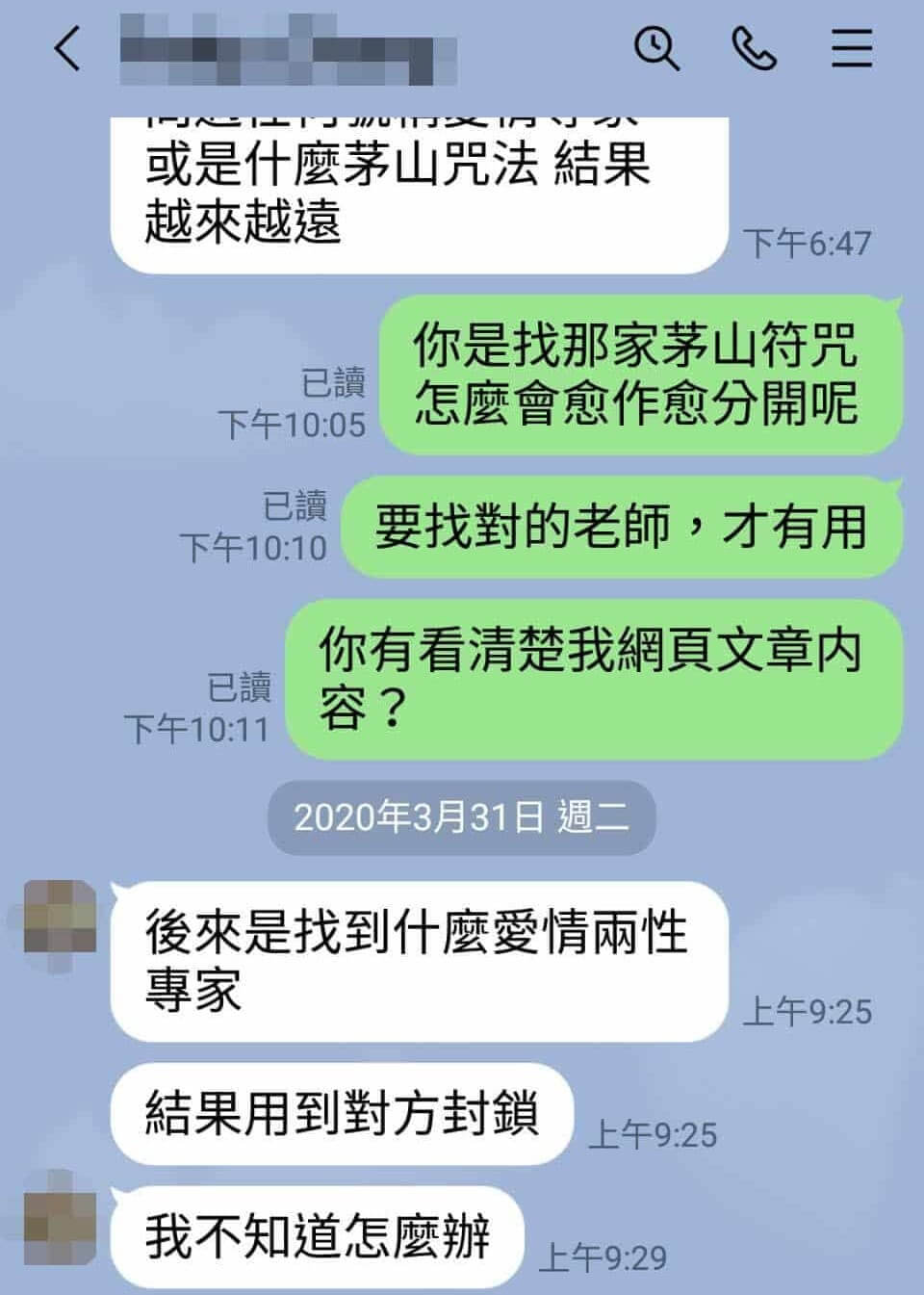Go back to the chat list
Image resolution: width=924 pixels, height=1295 pixels.
click(x=67, y=48)
